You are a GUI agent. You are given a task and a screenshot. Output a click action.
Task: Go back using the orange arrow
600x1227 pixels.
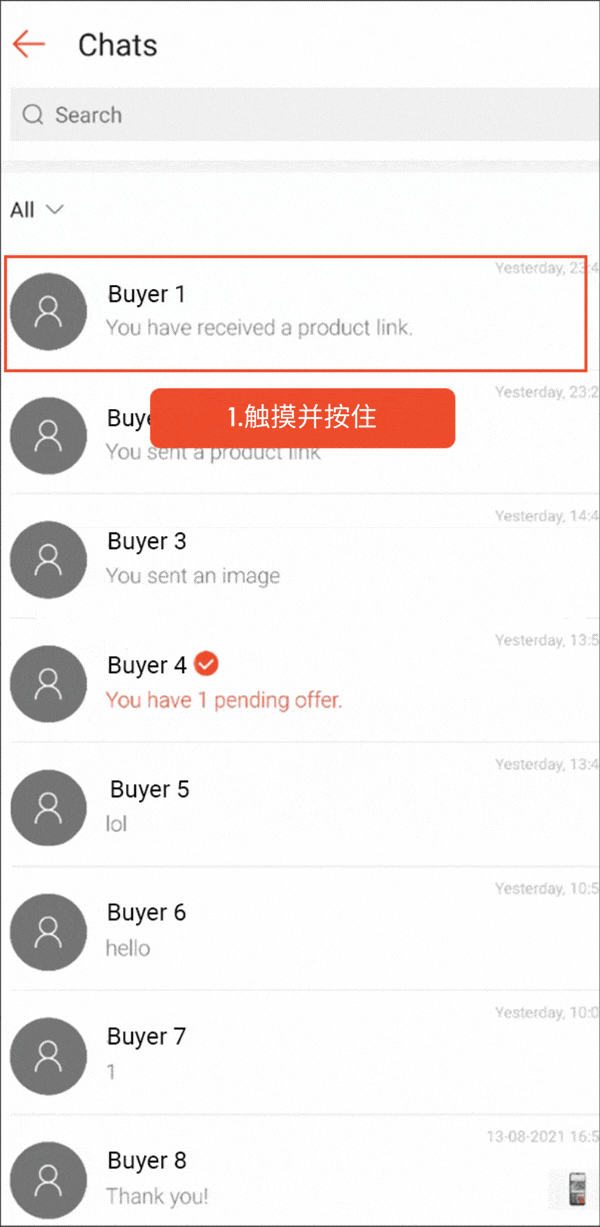click(29, 44)
